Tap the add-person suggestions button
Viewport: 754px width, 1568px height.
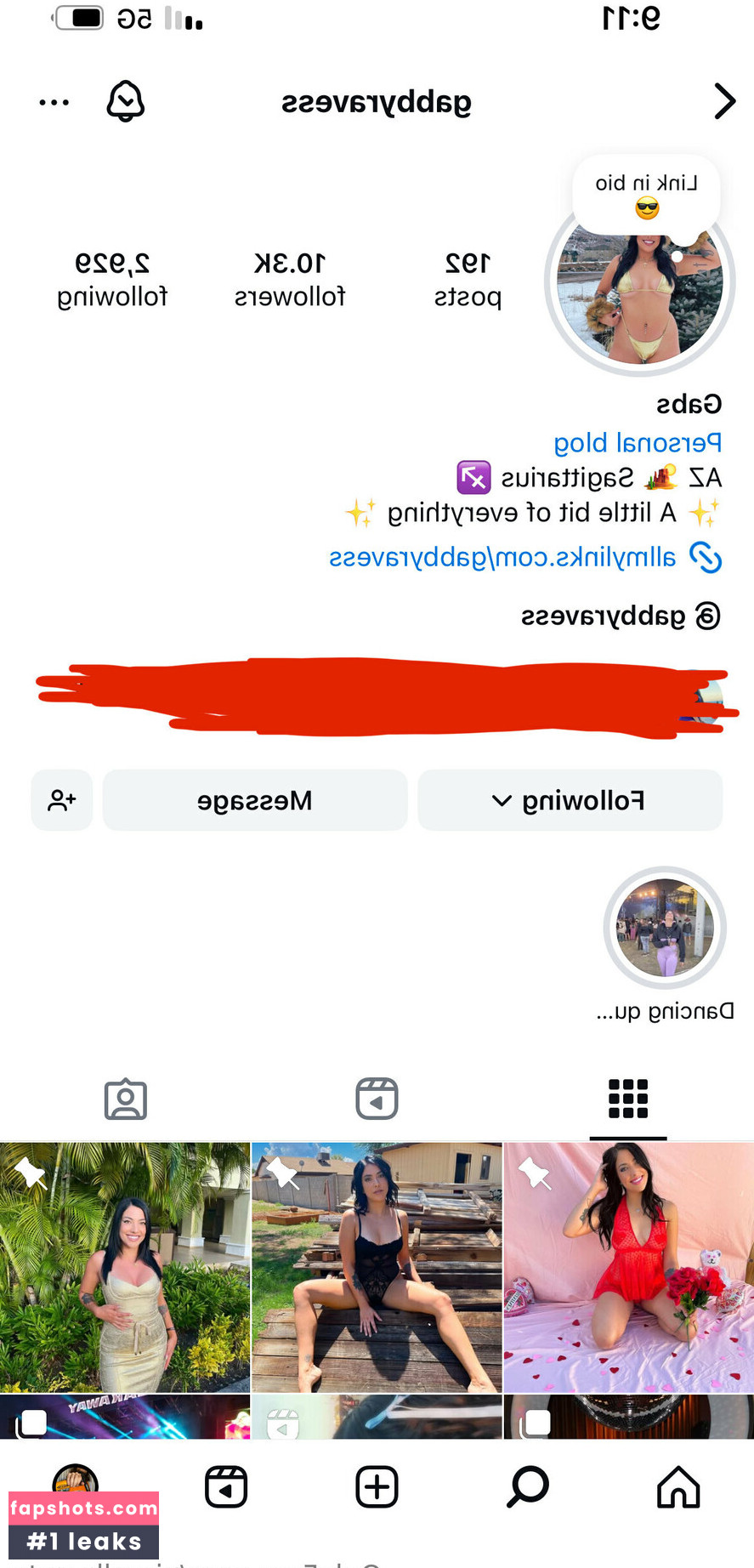pos(62,800)
